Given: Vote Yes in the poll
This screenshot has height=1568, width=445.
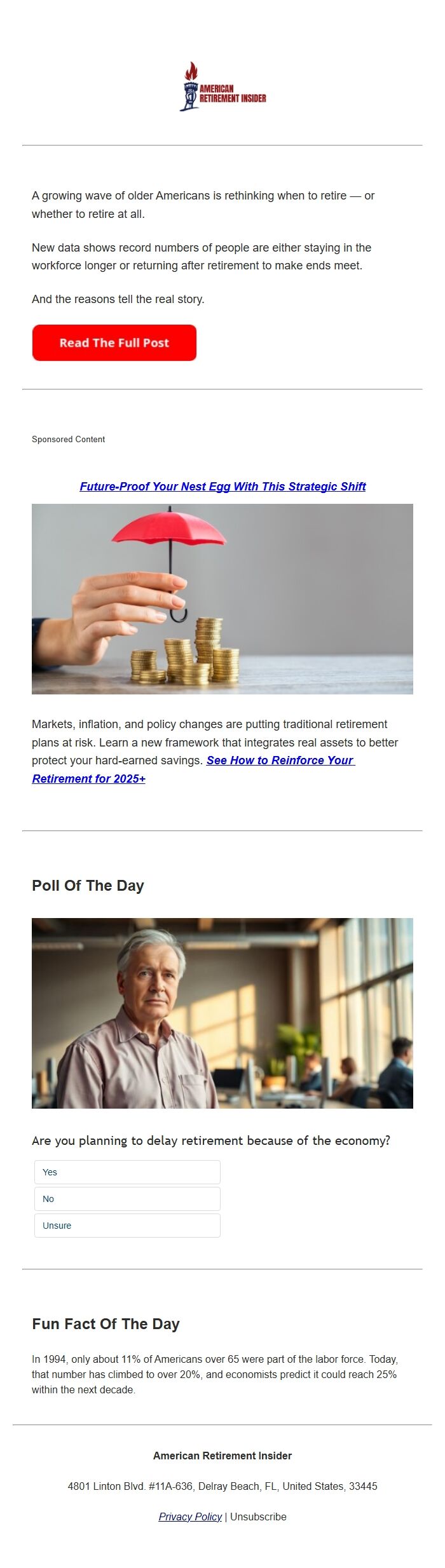Looking at the screenshot, I should coord(127,1172).
